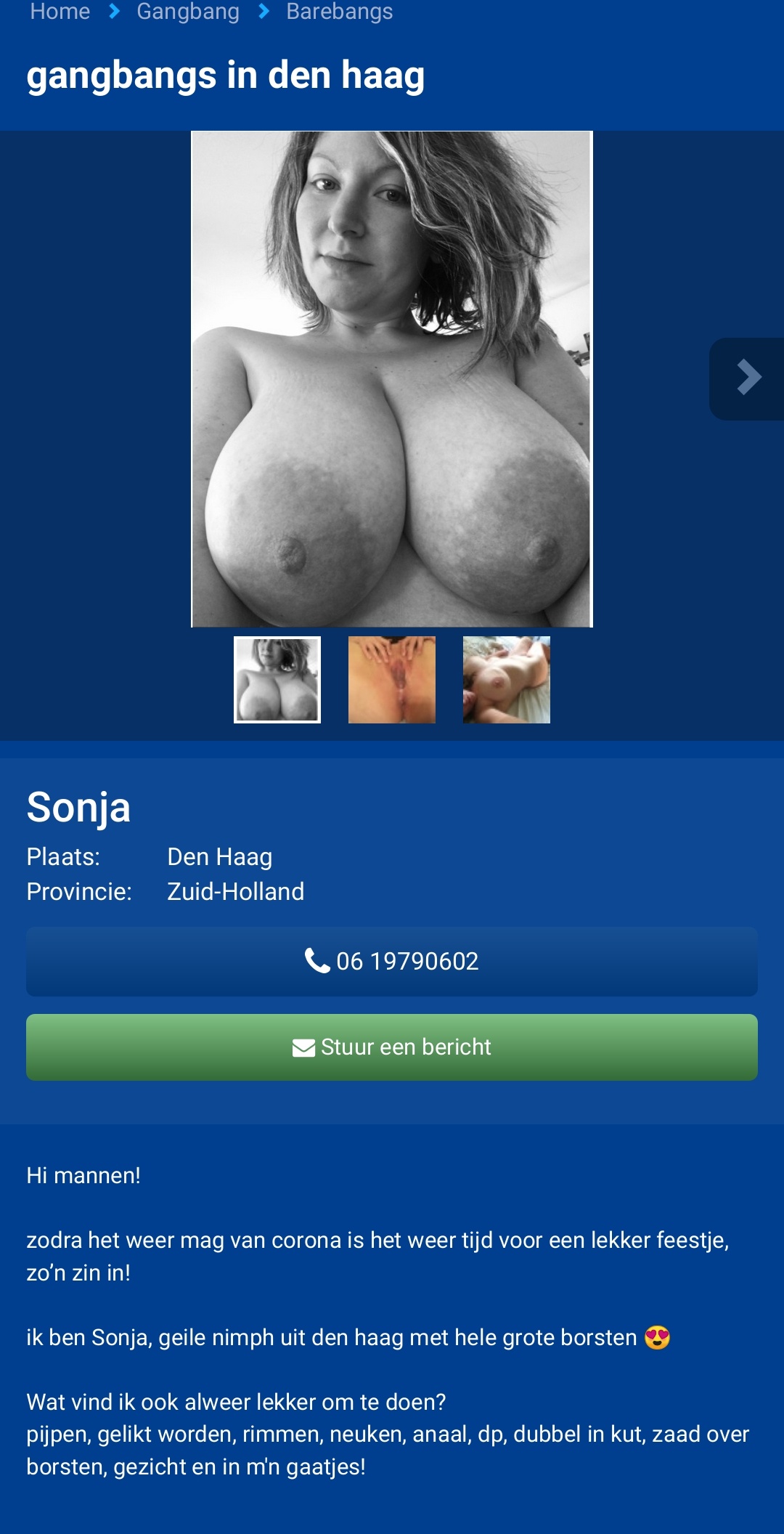The image size is (784, 1534).
Task: Open the Home breadcrumb link
Action: (60, 12)
